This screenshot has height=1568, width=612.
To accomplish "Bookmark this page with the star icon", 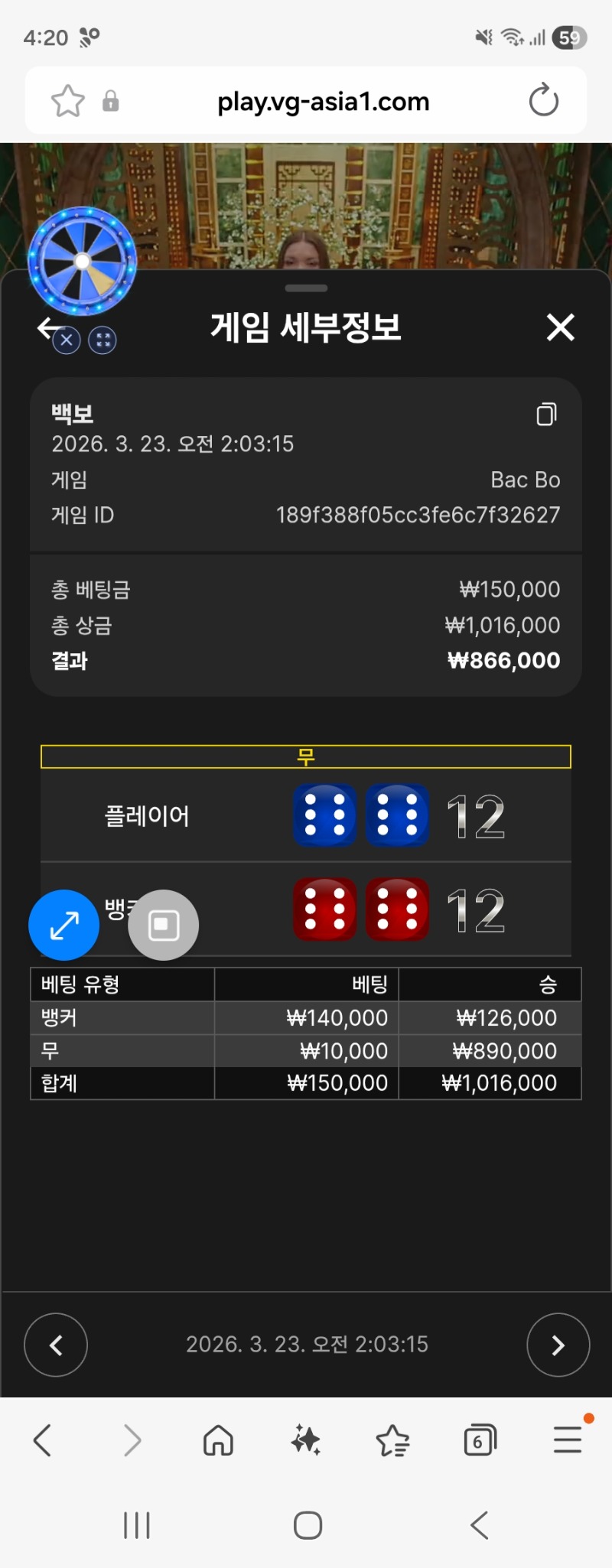I will pos(67,101).
